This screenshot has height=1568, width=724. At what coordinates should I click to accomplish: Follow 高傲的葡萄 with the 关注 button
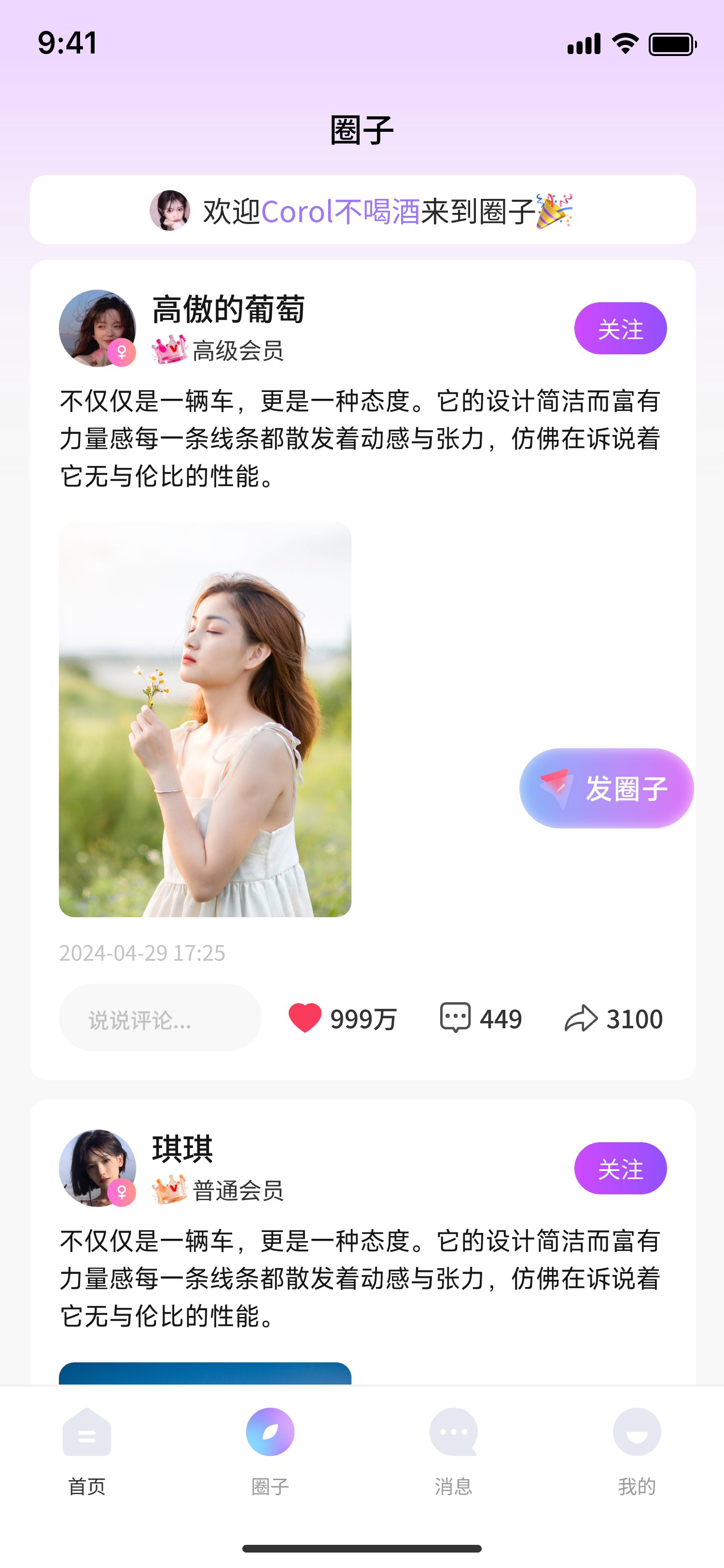coord(620,329)
